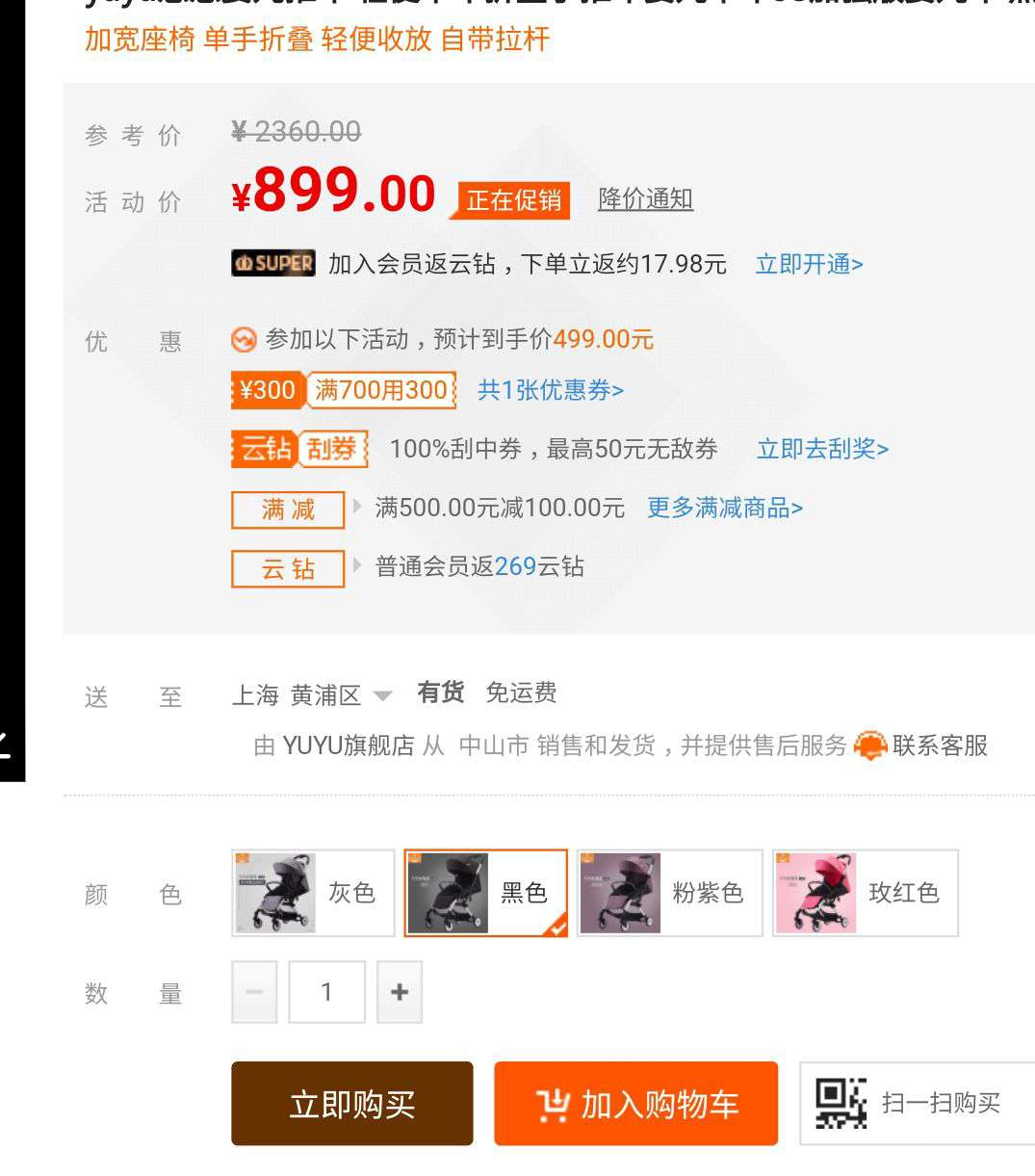Open 扫一扫购买 scan-to-buy option
The height and width of the screenshot is (1176, 1035).
tap(915, 1104)
